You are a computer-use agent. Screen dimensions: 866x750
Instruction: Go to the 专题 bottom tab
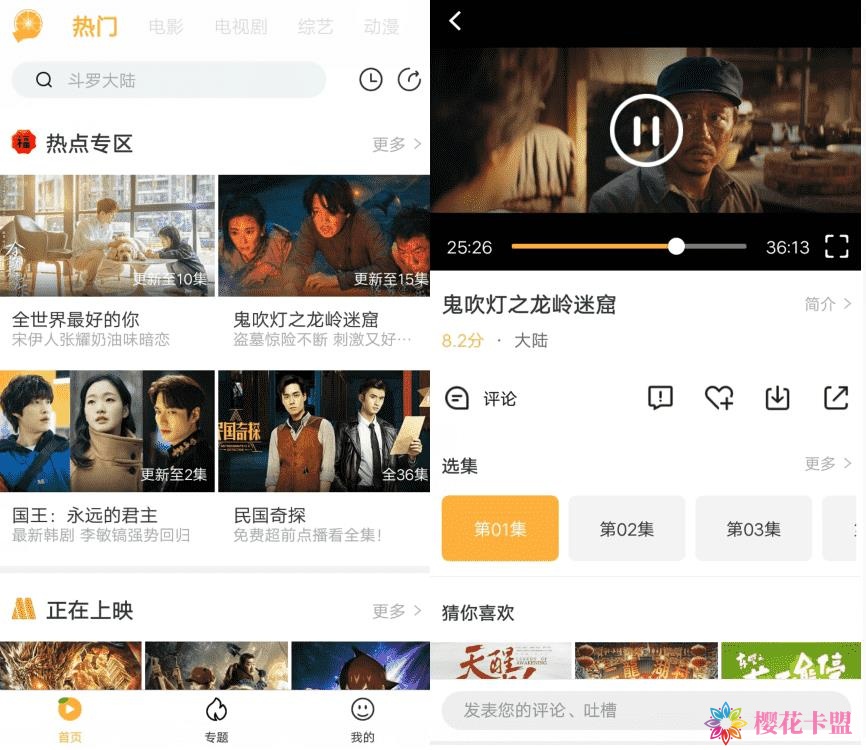[x=216, y=718]
